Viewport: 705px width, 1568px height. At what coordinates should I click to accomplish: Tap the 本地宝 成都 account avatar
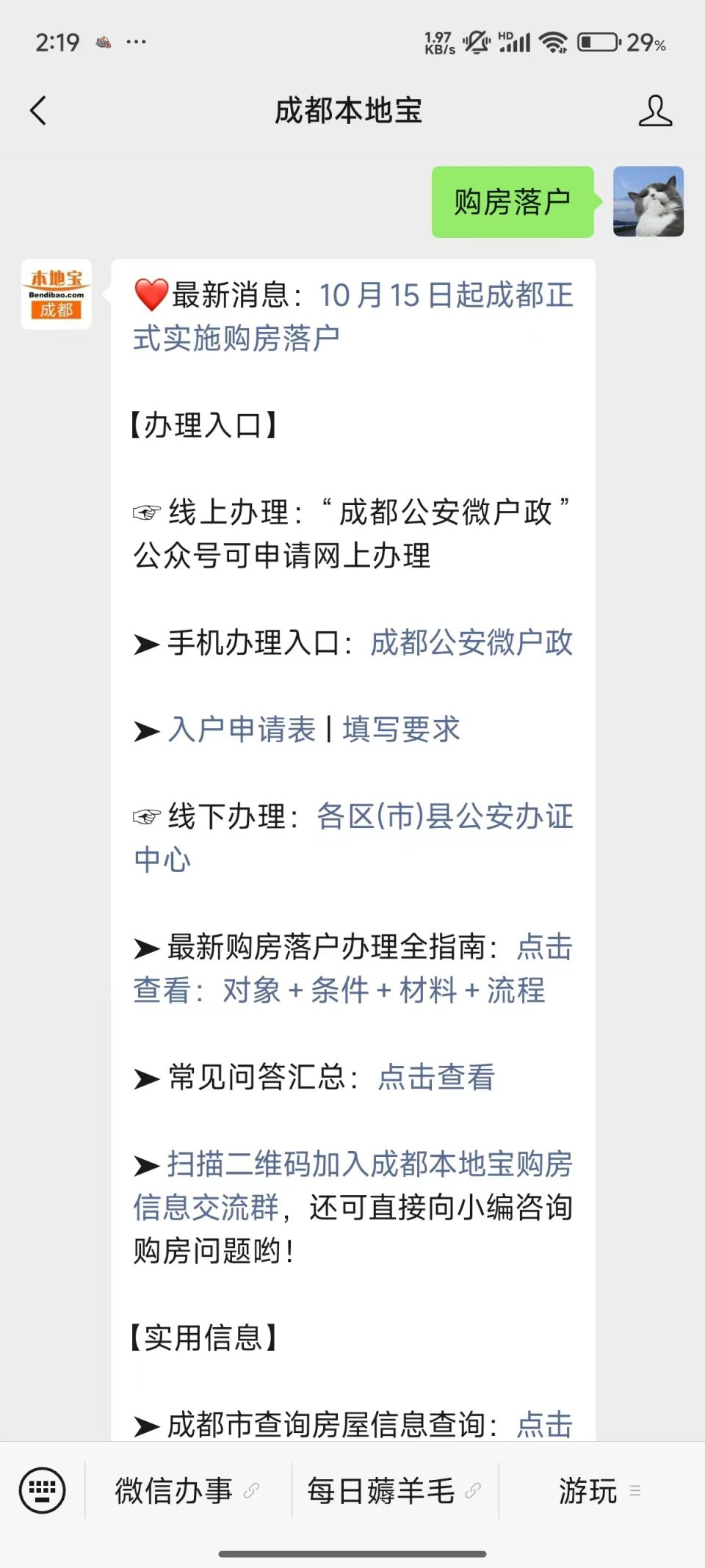coord(57,294)
